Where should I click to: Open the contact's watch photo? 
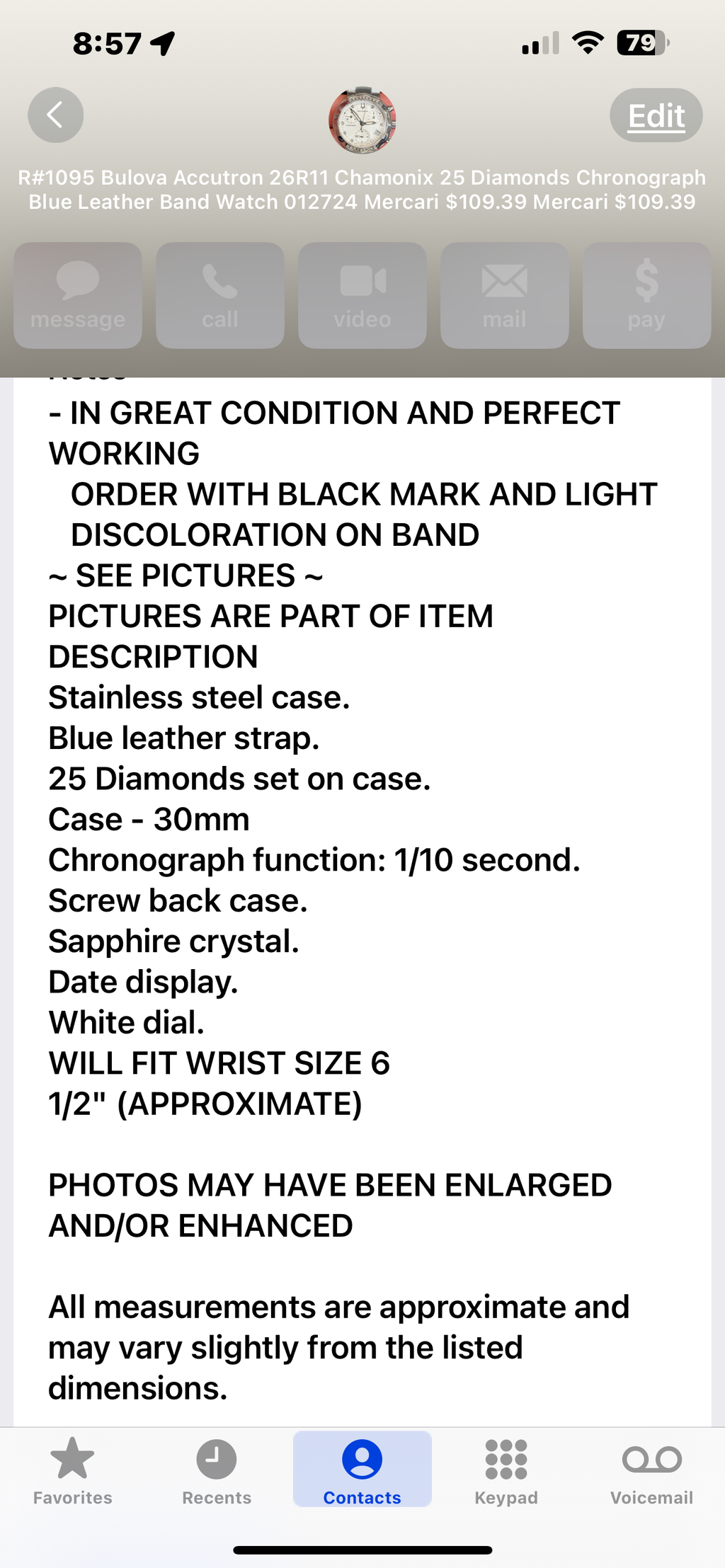point(362,121)
